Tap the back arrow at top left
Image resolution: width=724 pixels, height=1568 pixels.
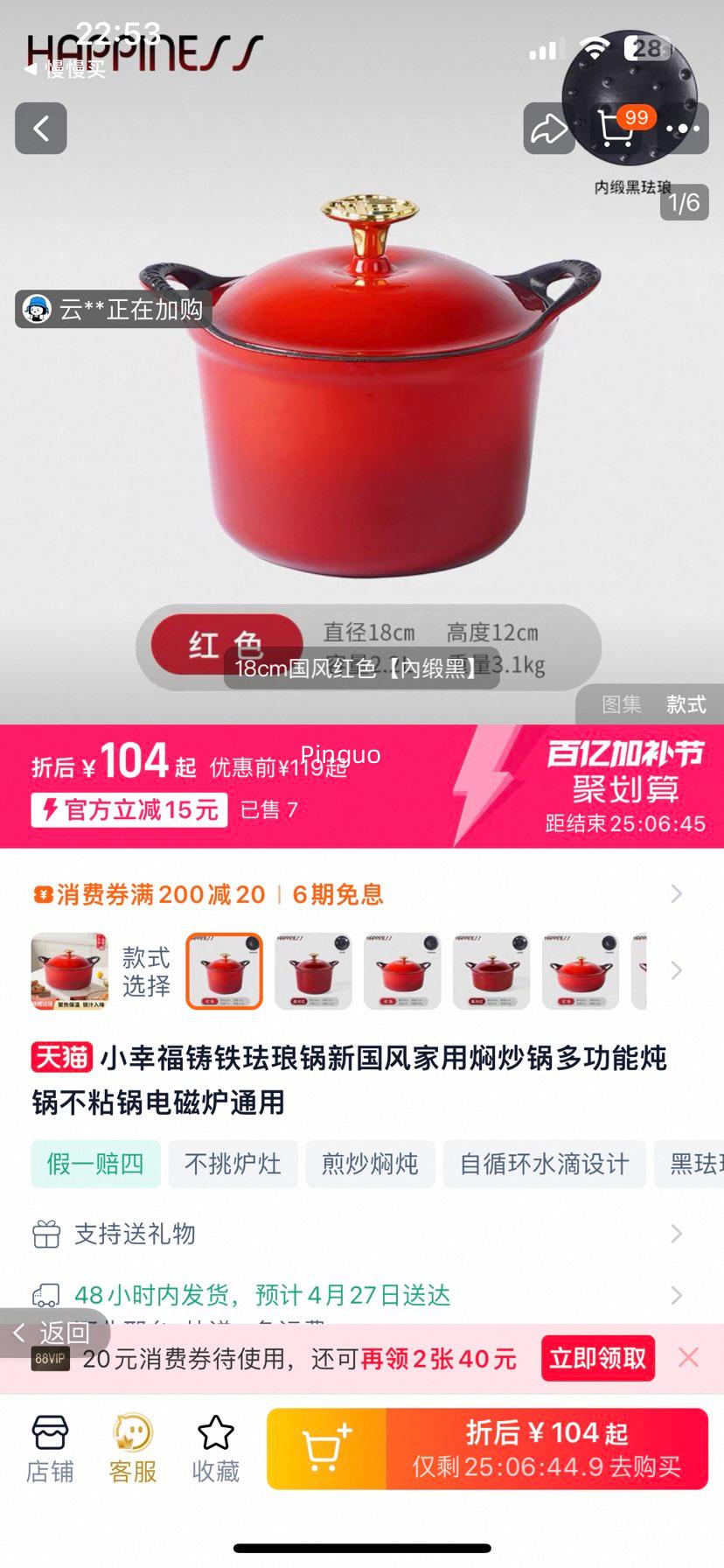[40, 129]
